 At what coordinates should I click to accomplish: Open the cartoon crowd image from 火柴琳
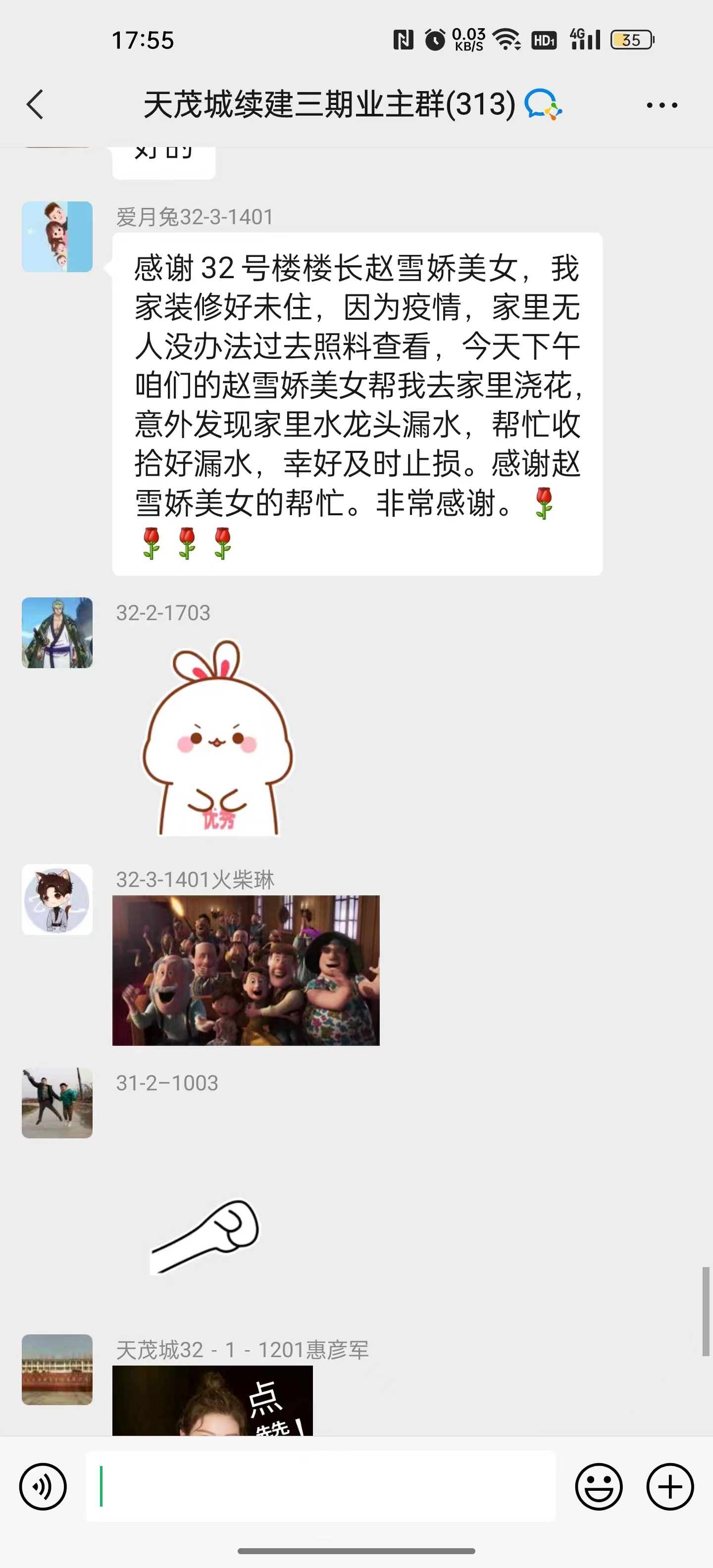tap(246, 970)
